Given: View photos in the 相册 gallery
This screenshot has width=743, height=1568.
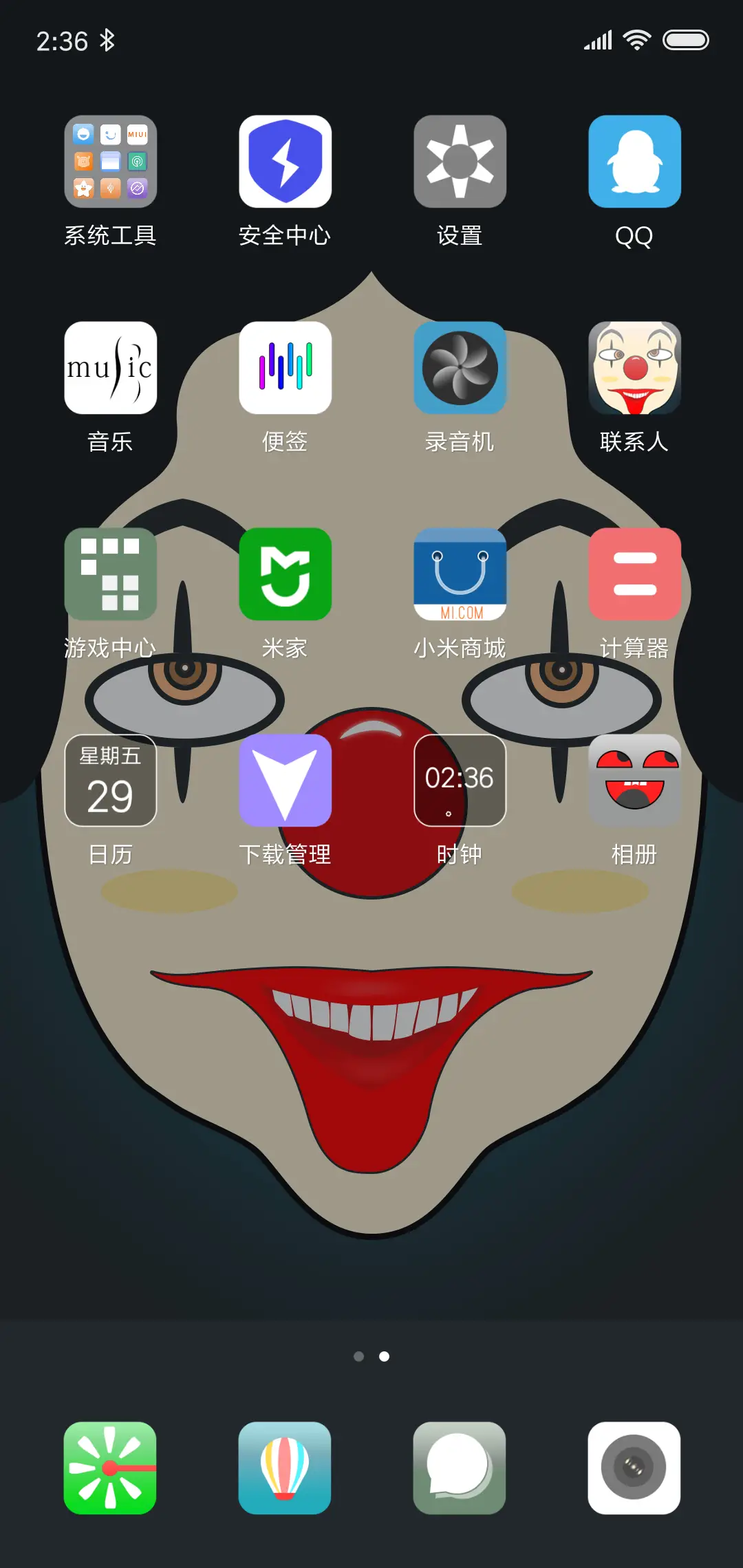Looking at the screenshot, I should (x=634, y=779).
